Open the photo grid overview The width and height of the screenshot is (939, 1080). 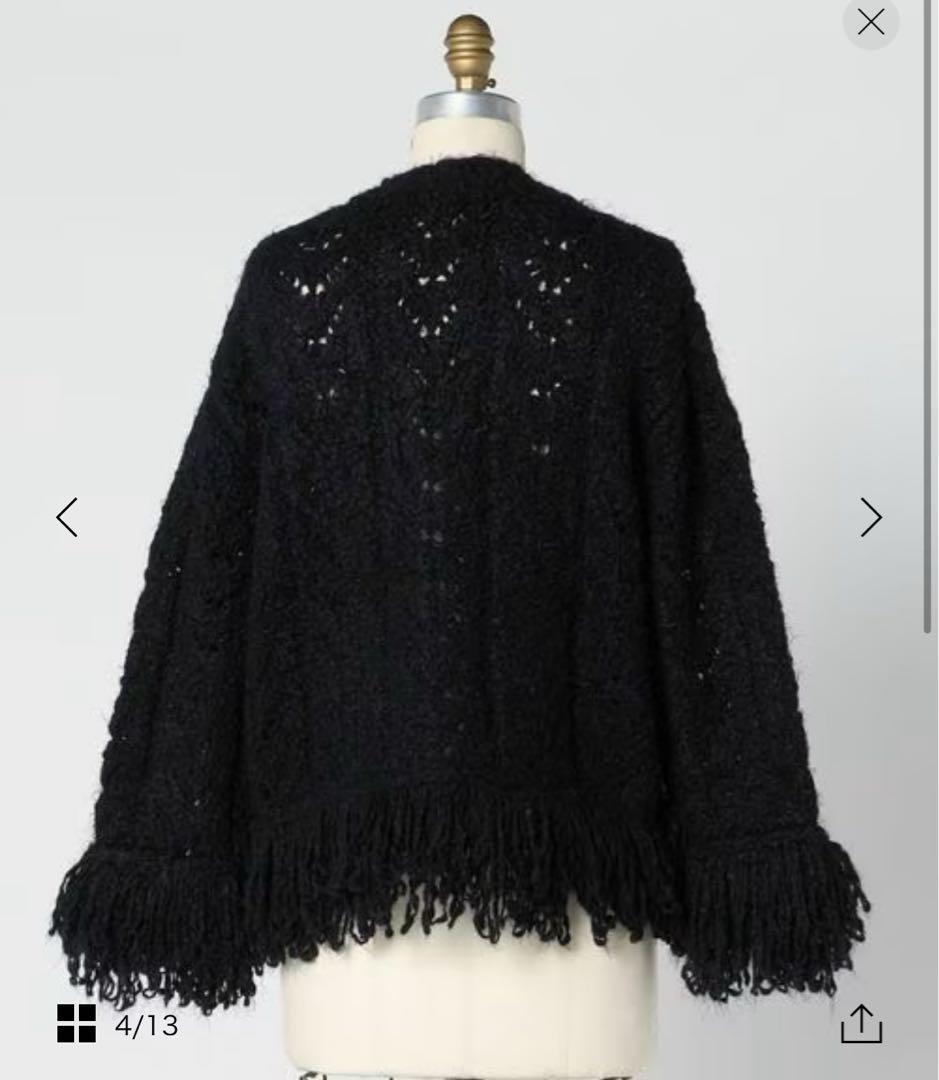click(x=77, y=1024)
